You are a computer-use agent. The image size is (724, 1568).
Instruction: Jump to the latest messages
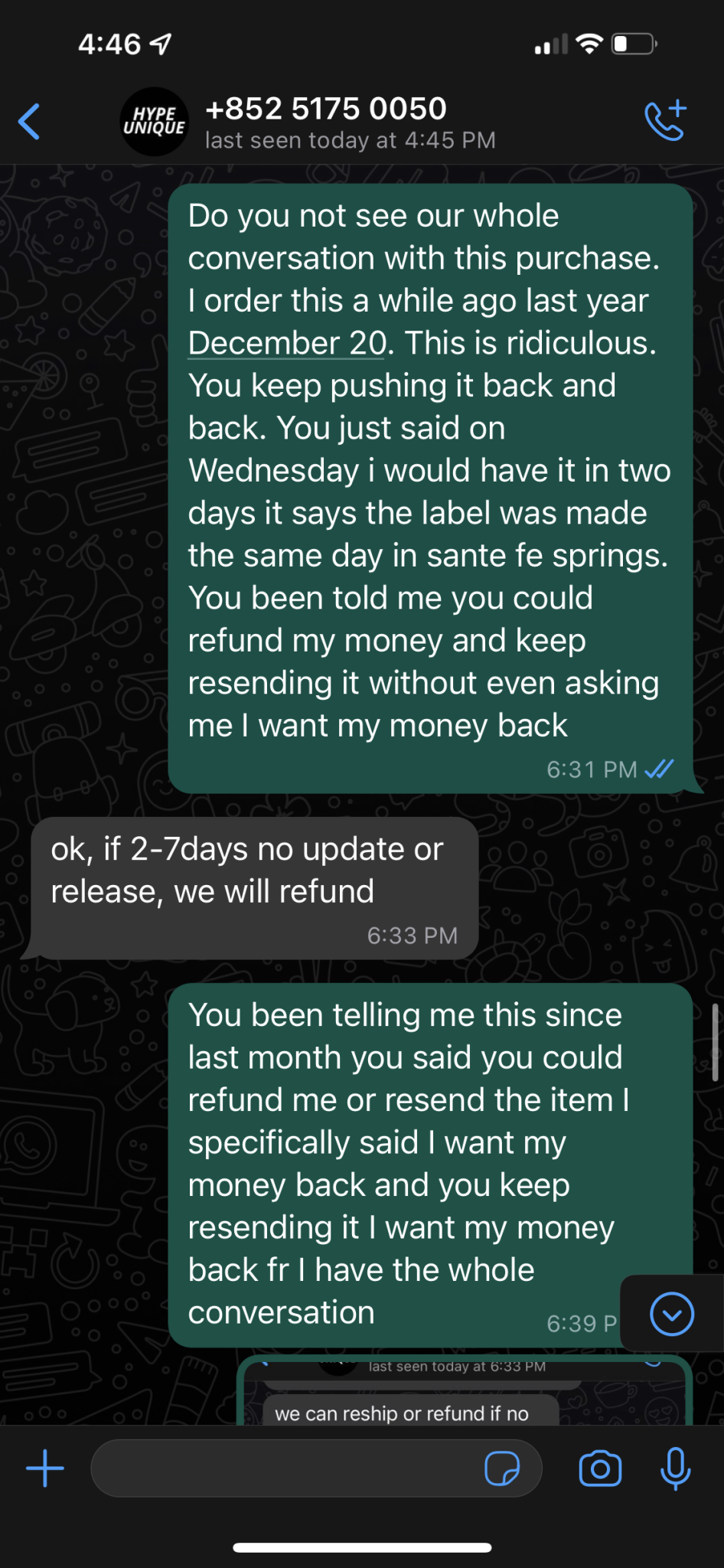point(671,1314)
